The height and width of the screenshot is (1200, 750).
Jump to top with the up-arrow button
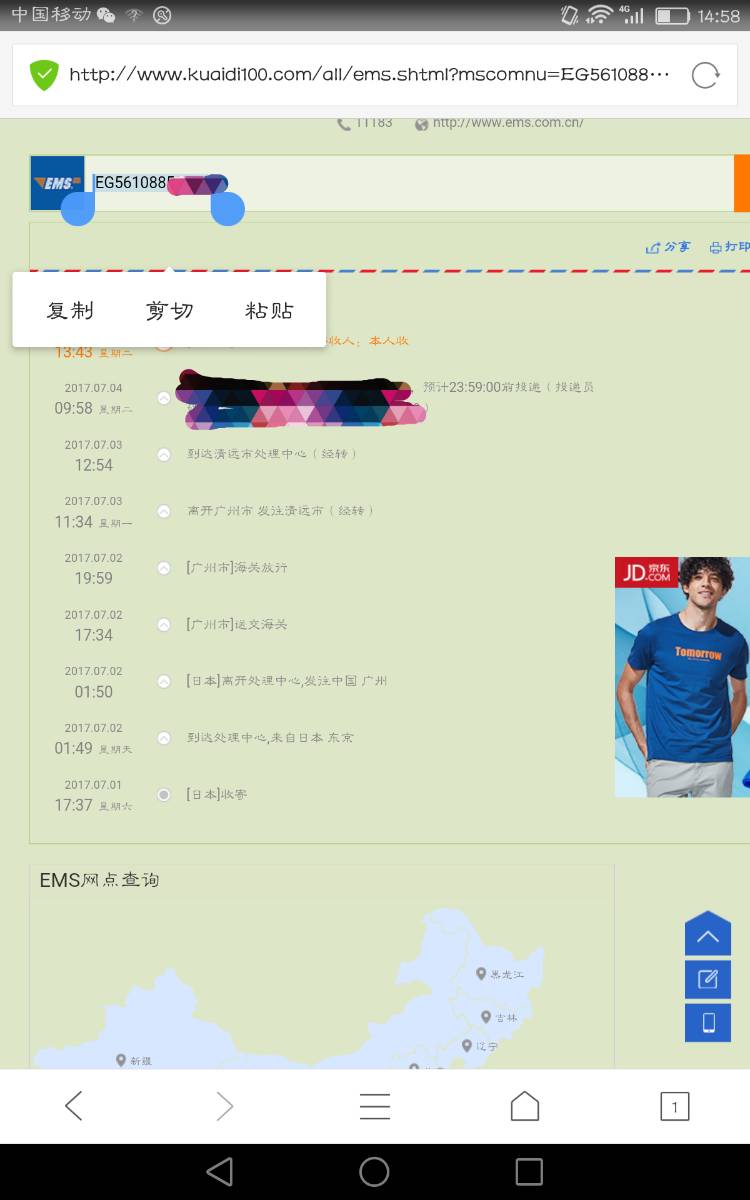708,935
